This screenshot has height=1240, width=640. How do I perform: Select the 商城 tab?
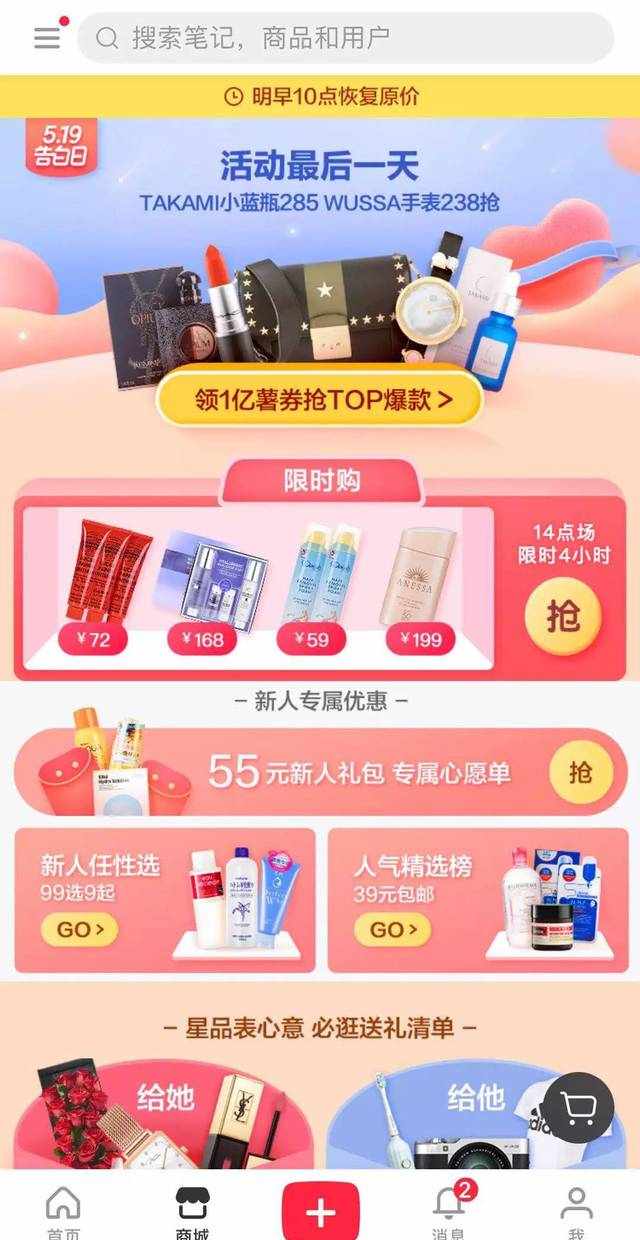(192, 1210)
